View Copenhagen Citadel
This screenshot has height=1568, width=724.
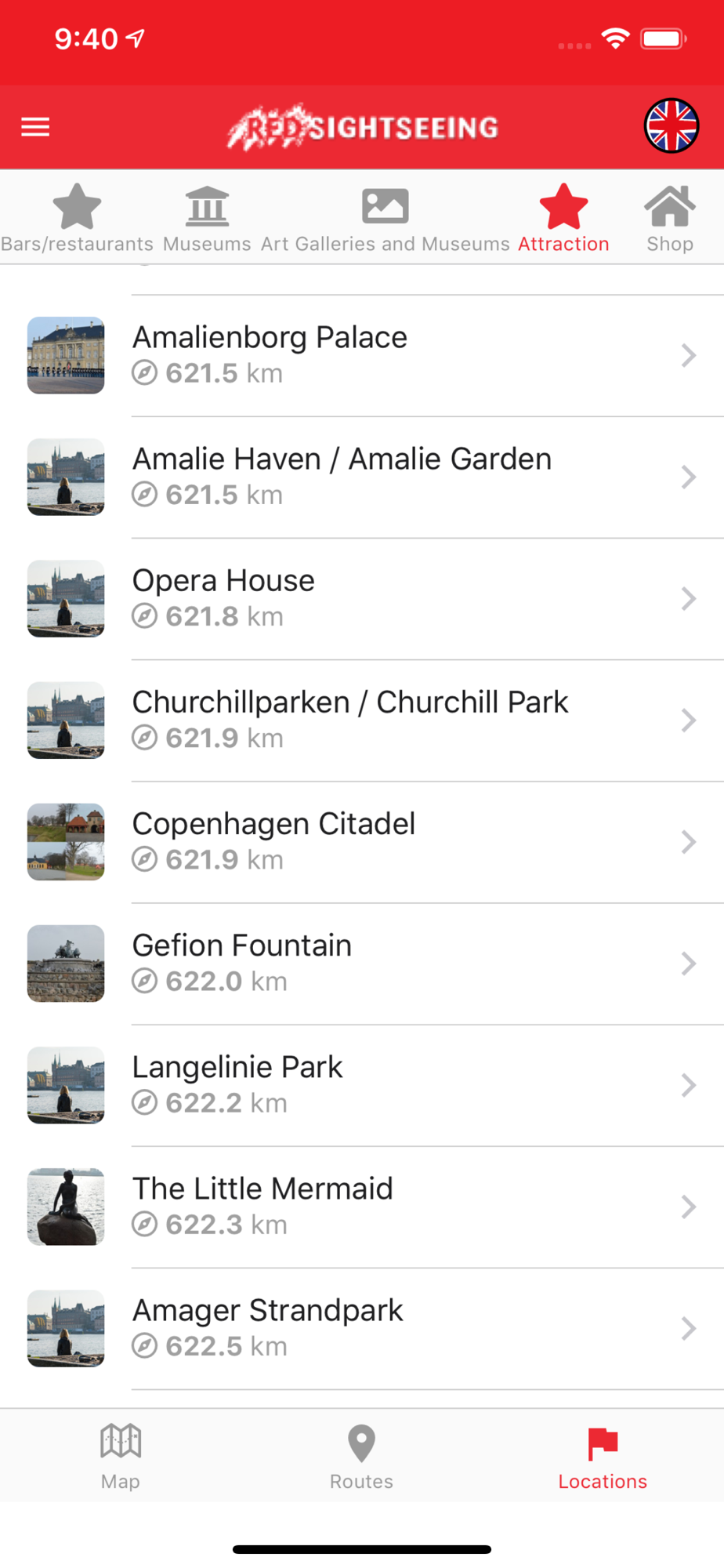click(362, 842)
